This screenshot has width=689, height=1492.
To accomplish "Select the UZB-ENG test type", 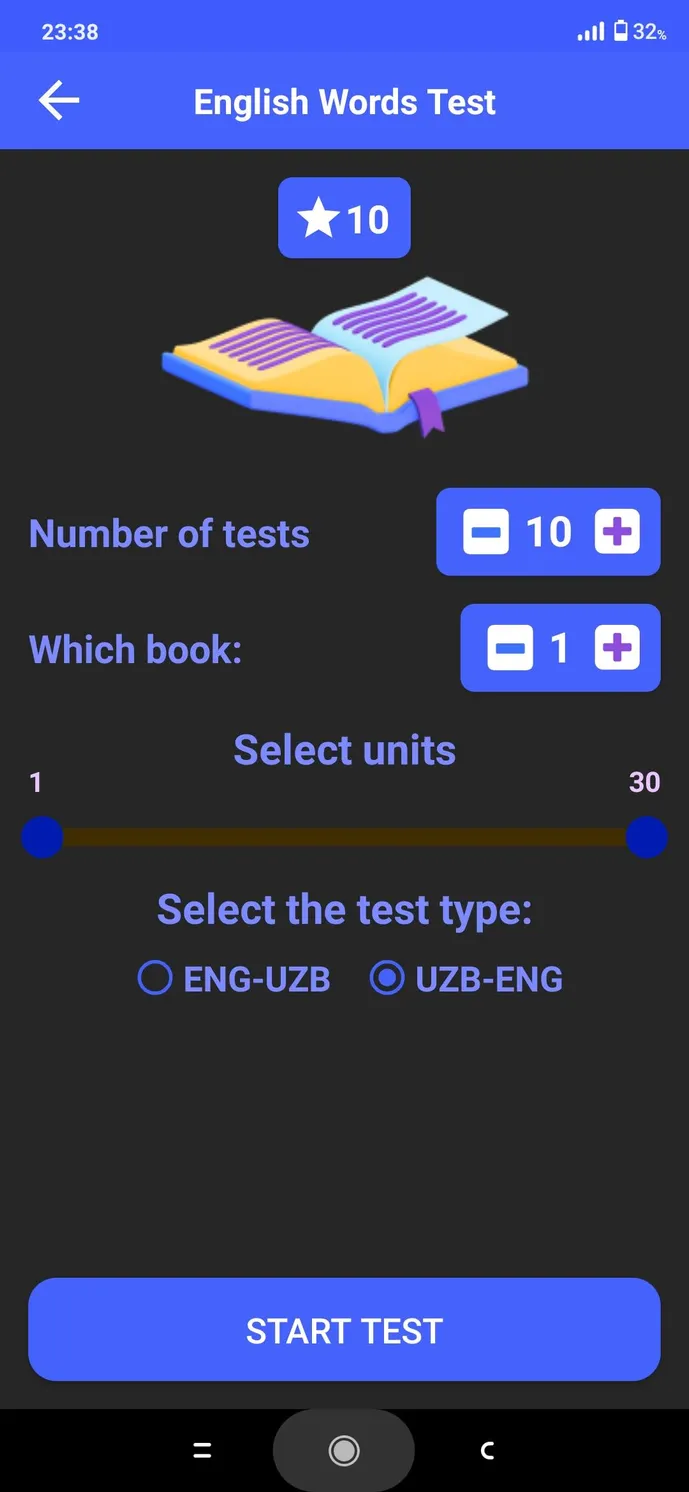I will click(466, 978).
